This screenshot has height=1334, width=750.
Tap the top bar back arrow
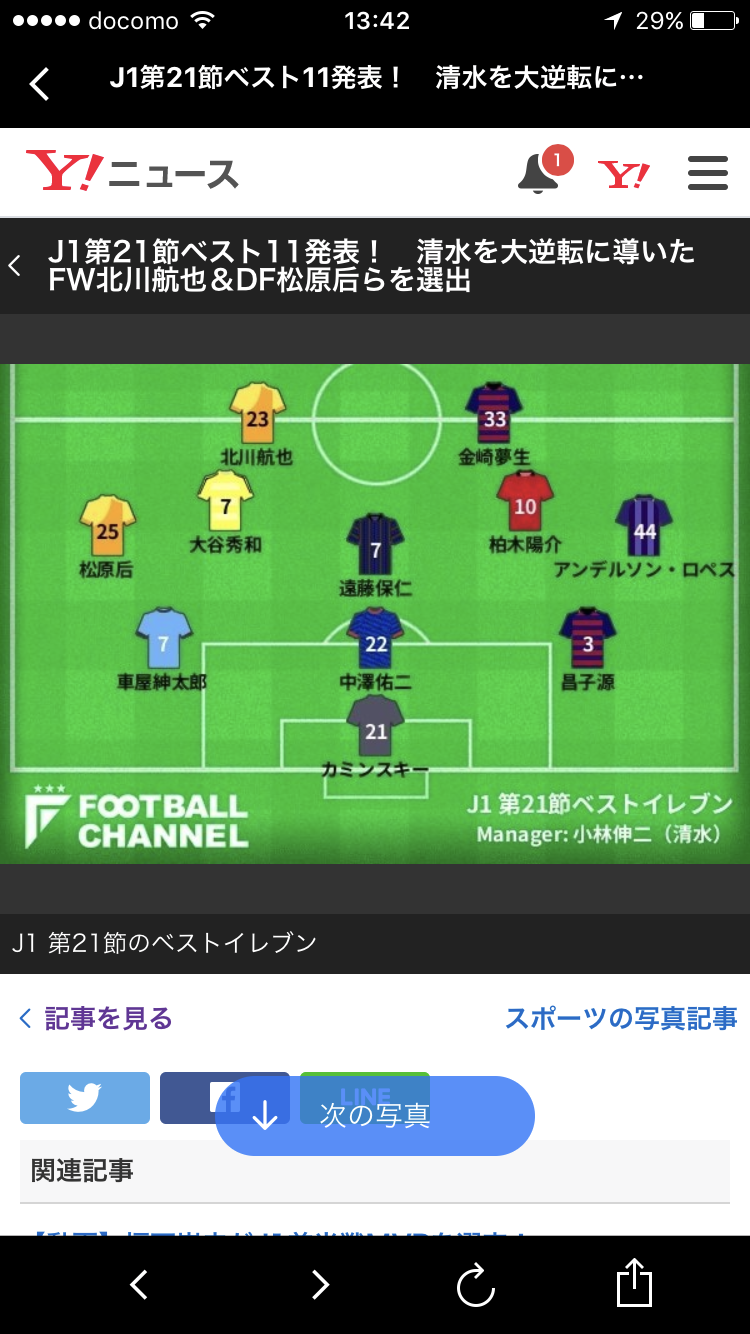click(x=39, y=84)
